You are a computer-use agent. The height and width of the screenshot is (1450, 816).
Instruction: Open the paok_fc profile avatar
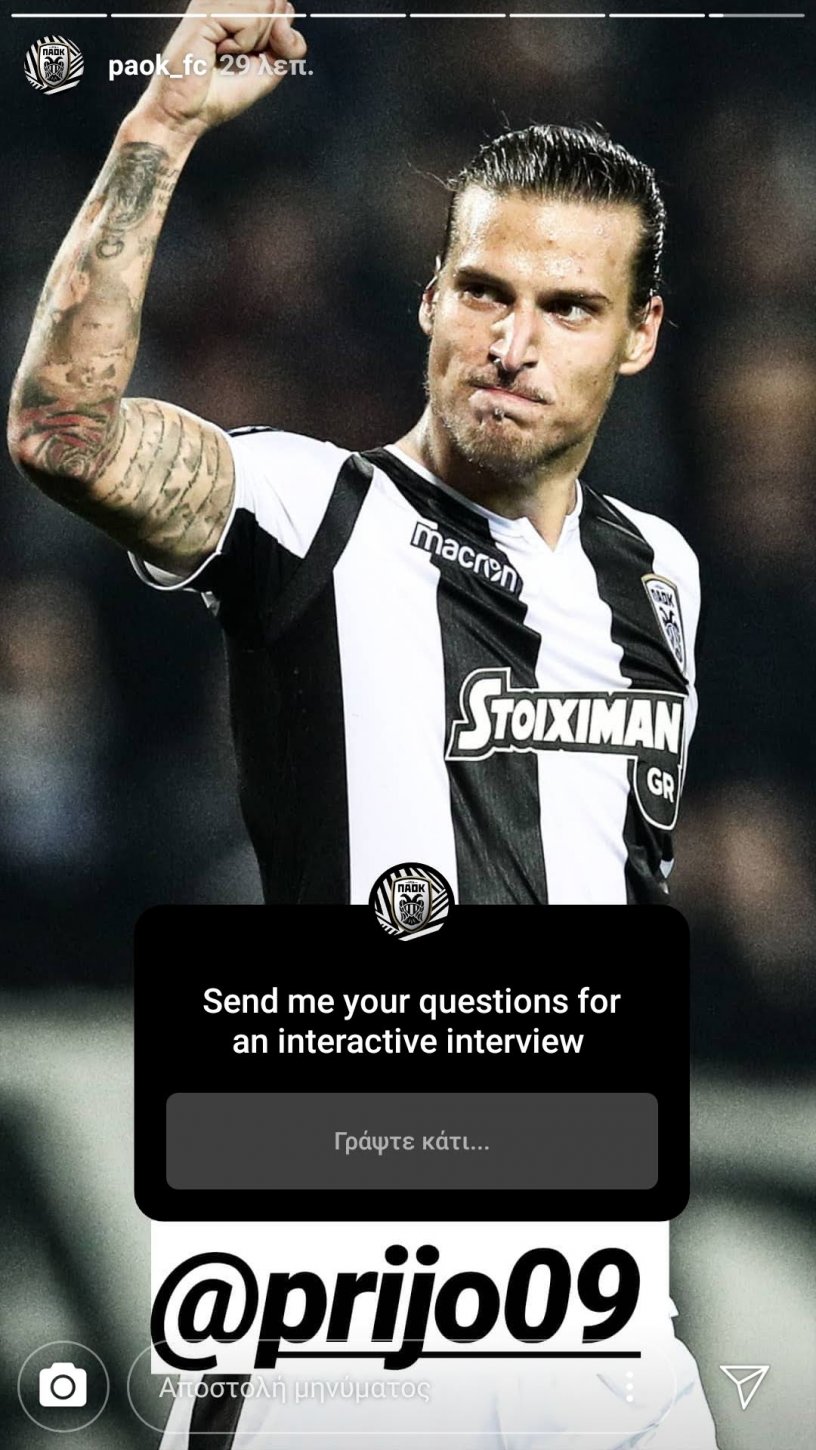tap(54, 67)
